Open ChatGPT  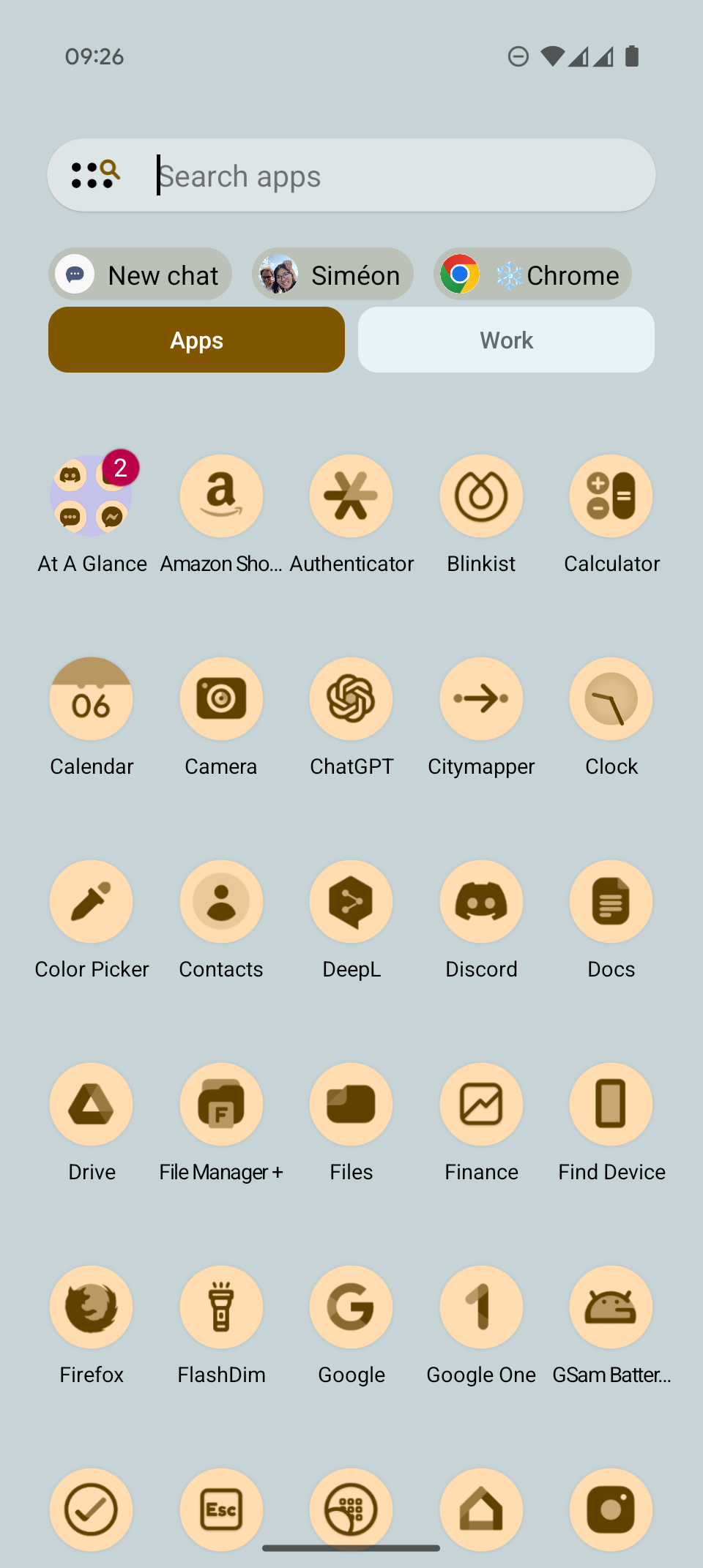[x=351, y=700]
